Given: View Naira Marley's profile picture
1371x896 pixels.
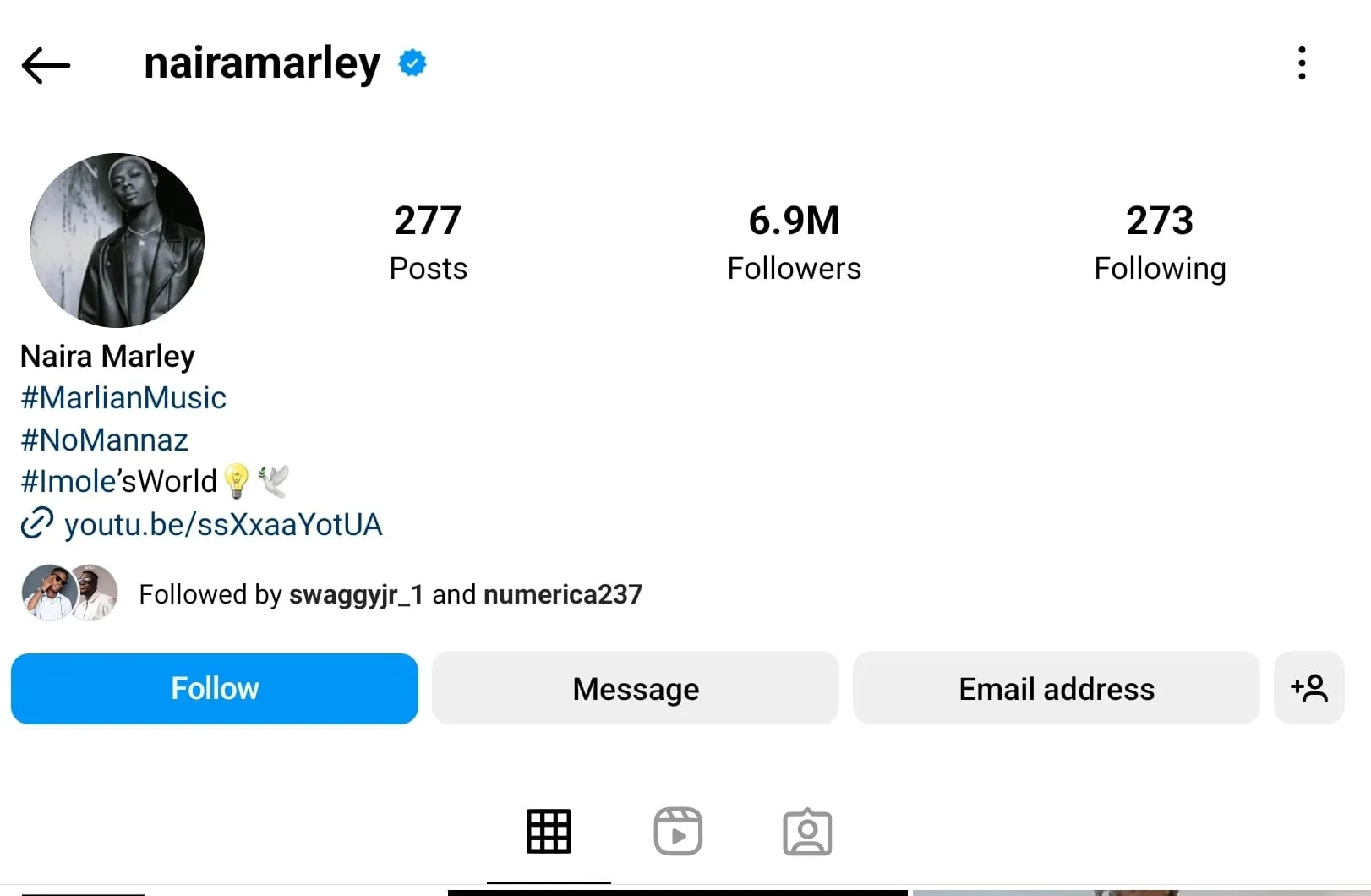Looking at the screenshot, I should click(x=117, y=240).
